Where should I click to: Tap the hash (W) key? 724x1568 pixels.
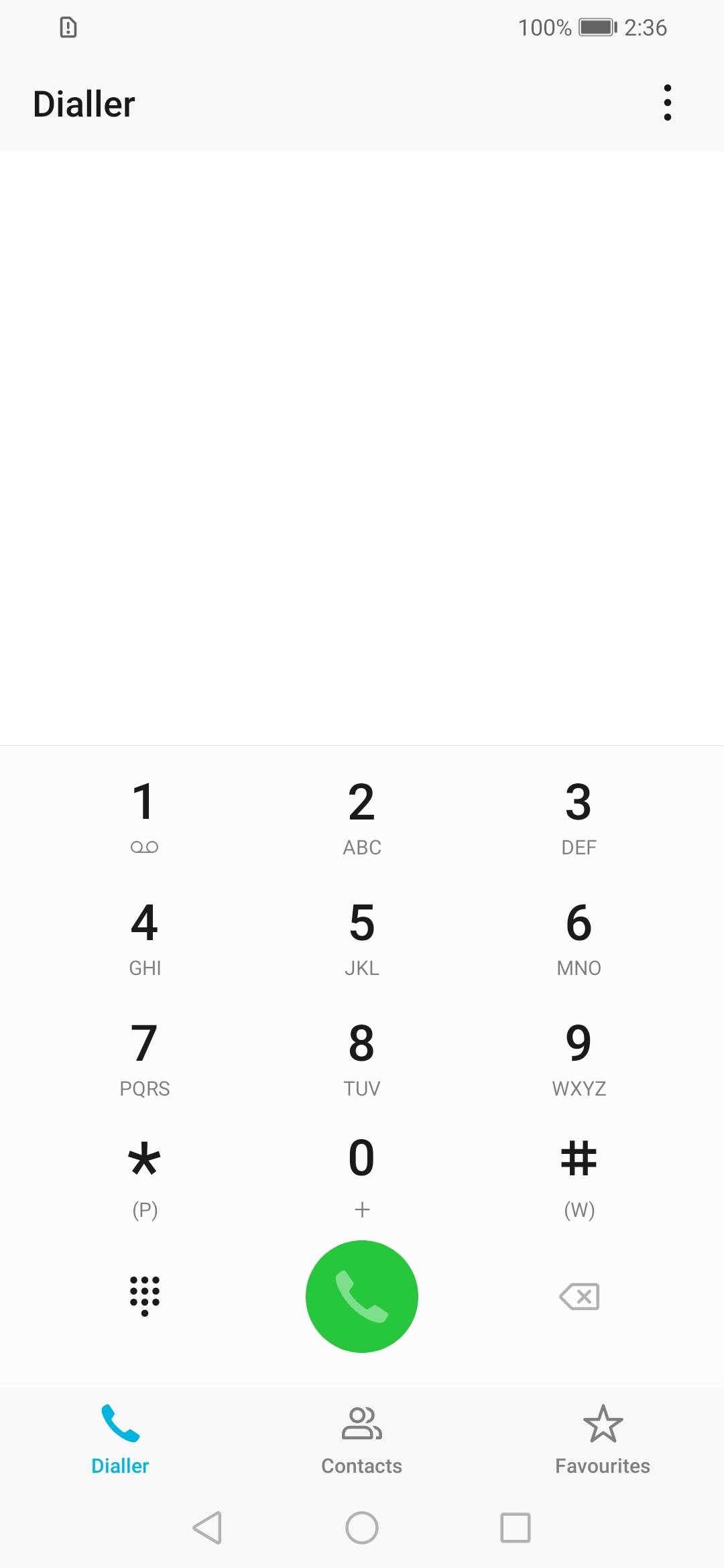point(579,1179)
